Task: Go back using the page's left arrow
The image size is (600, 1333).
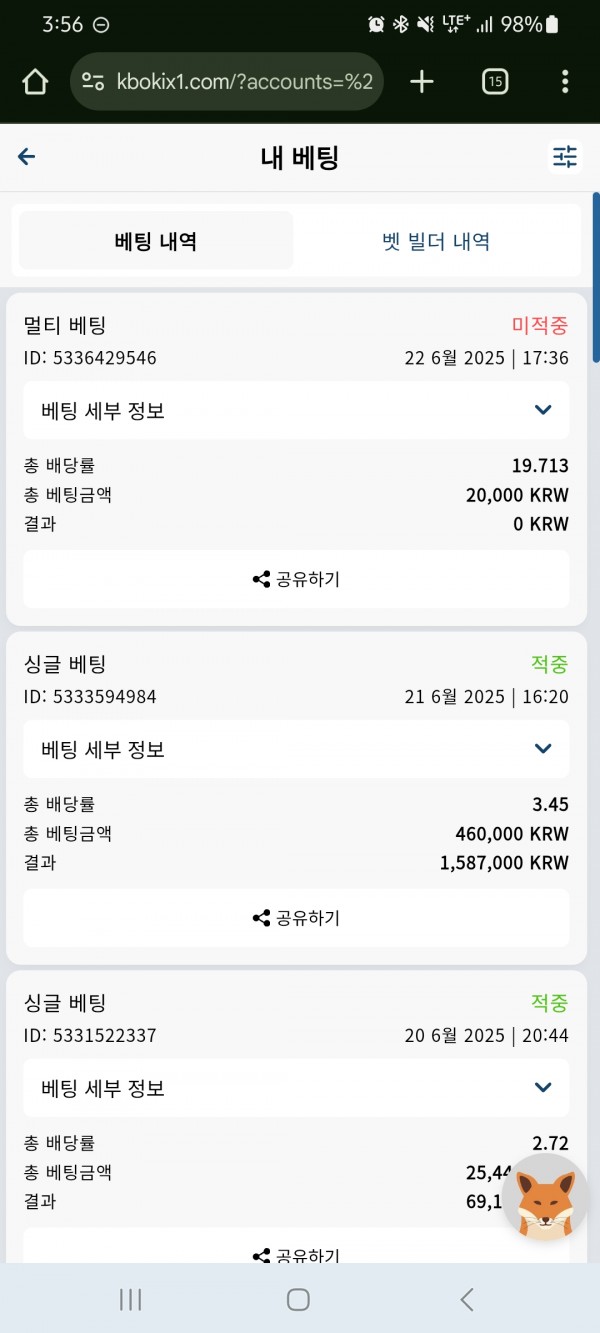Action: click(x=27, y=157)
